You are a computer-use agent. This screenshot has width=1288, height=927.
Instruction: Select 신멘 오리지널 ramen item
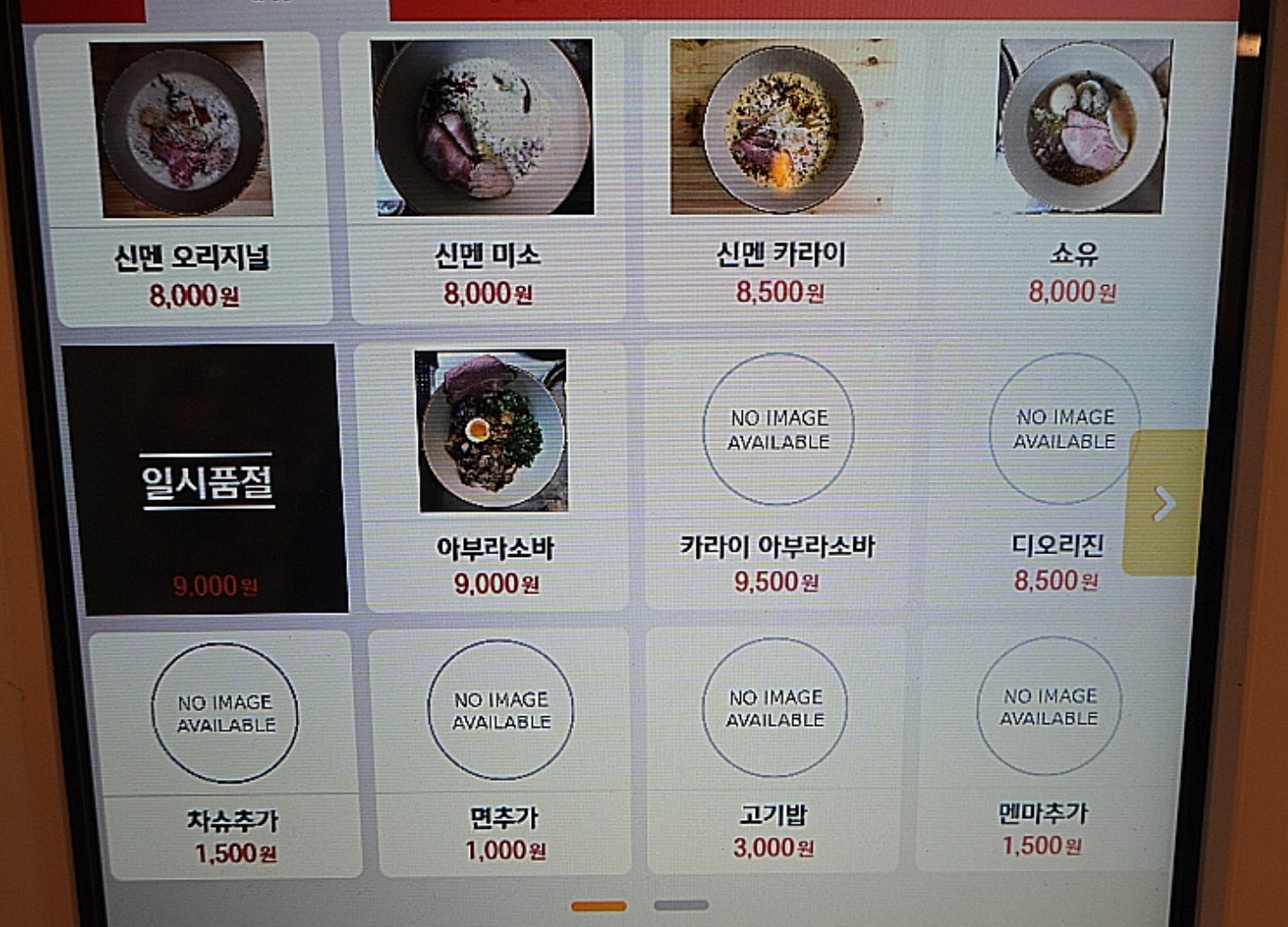tap(186, 177)
